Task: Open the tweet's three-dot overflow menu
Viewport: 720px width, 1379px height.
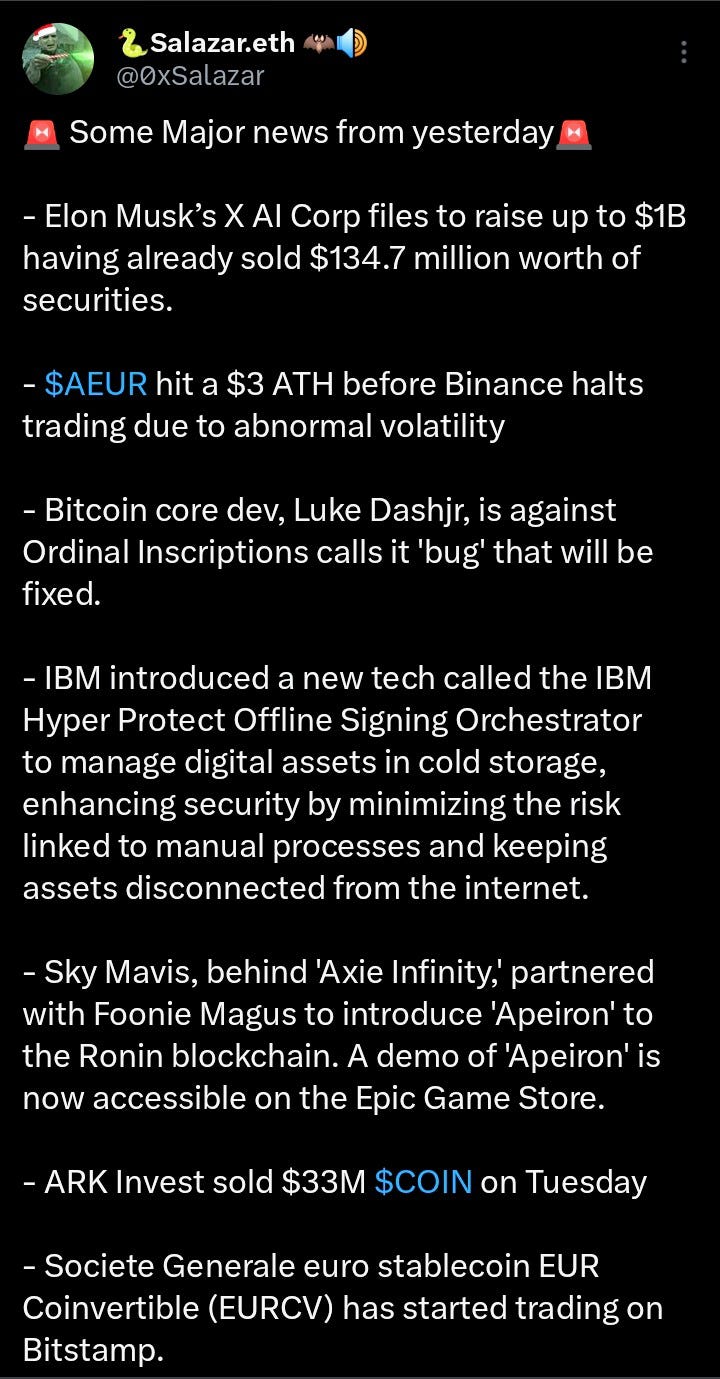Action: [684, 52]
